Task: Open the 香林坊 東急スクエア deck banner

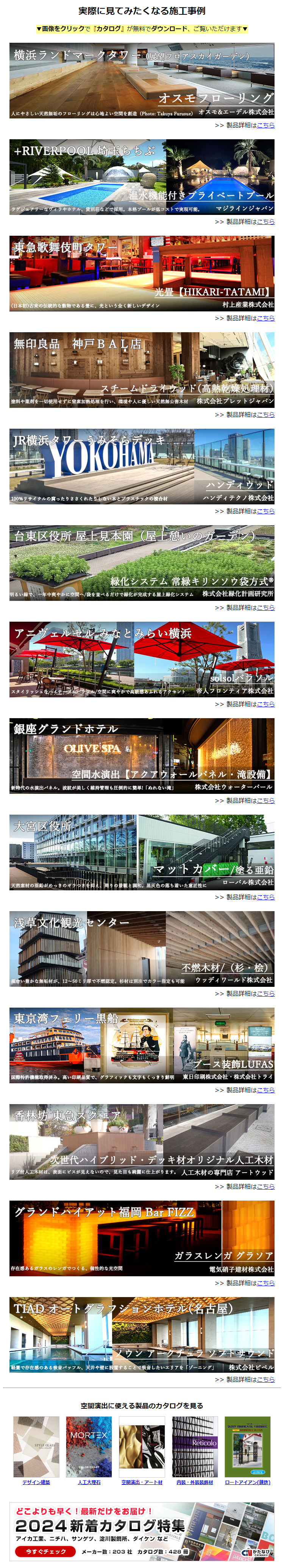Action: tap(141, 1141)
